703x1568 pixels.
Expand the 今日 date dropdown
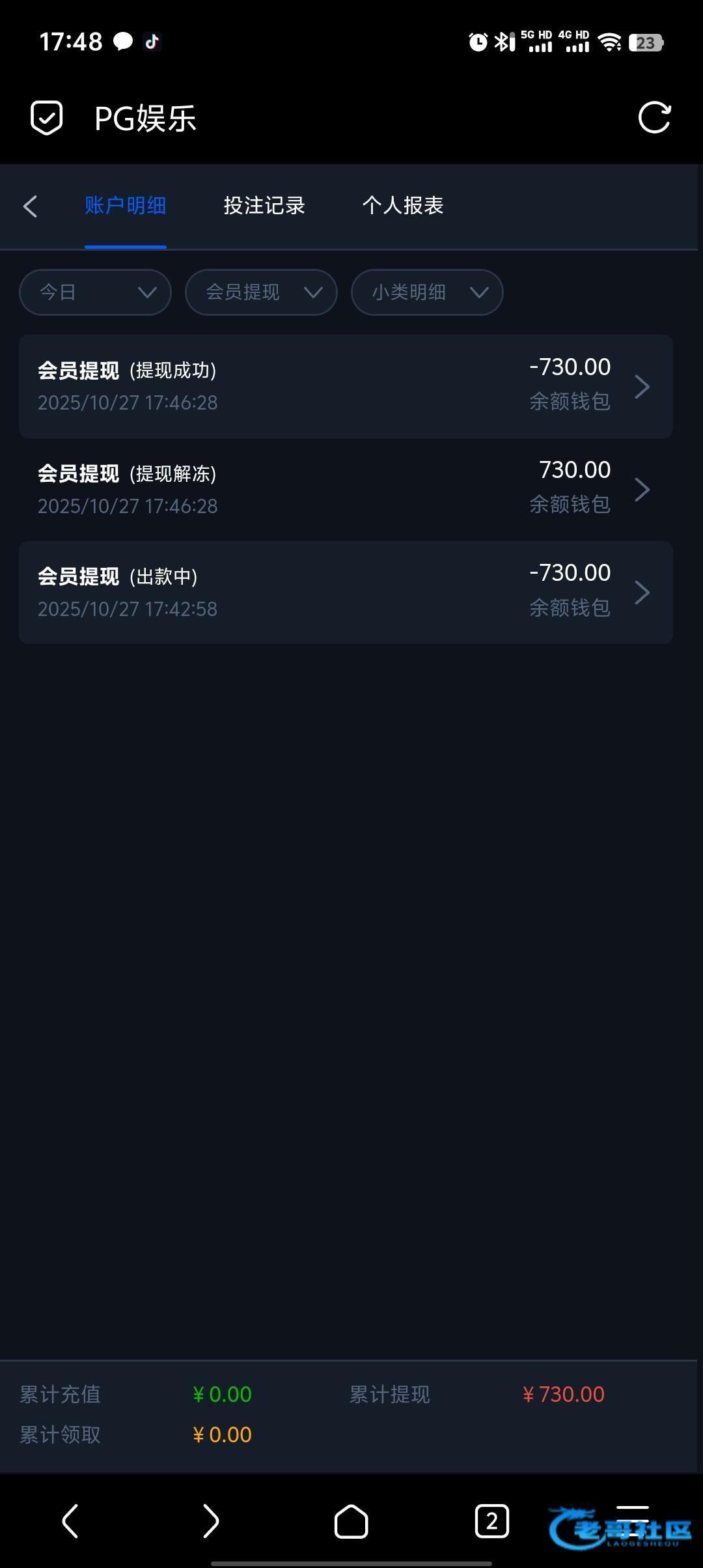pyautogui.click(x=95, y=292)
